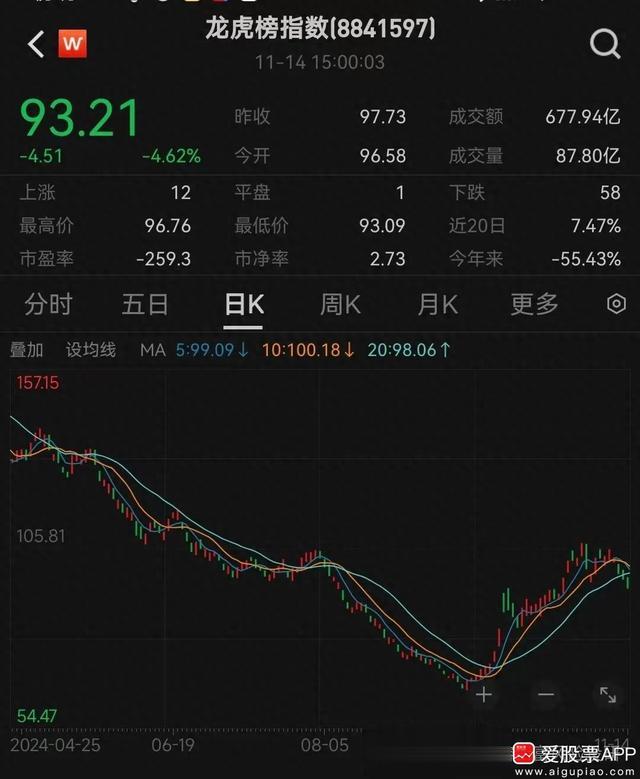
Task: Open the 更多 chart period options
Action: pyautogui.click(x=534, y=304)
